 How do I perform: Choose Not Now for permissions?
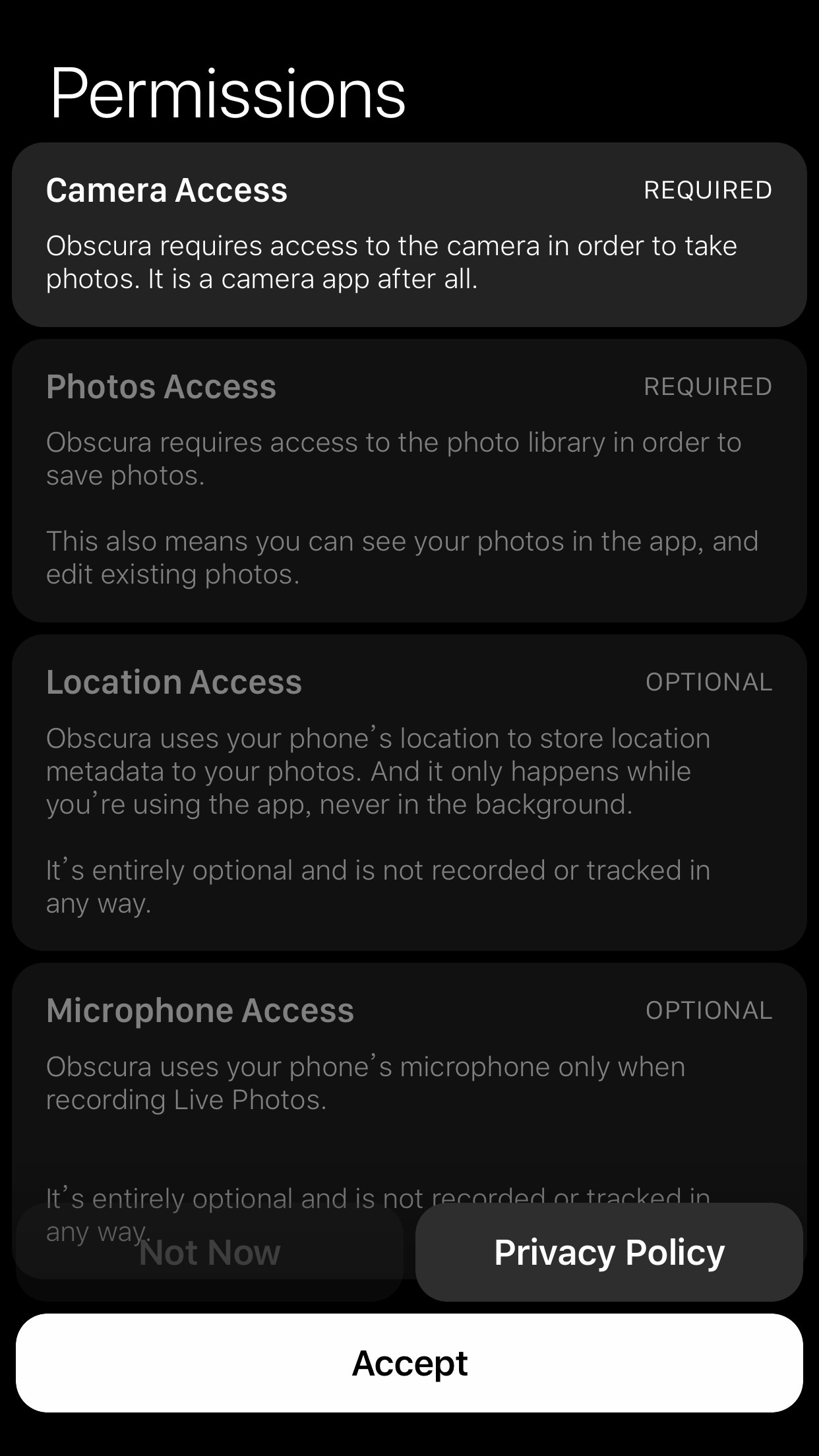pyautogui.click(x=210, y=1253)
